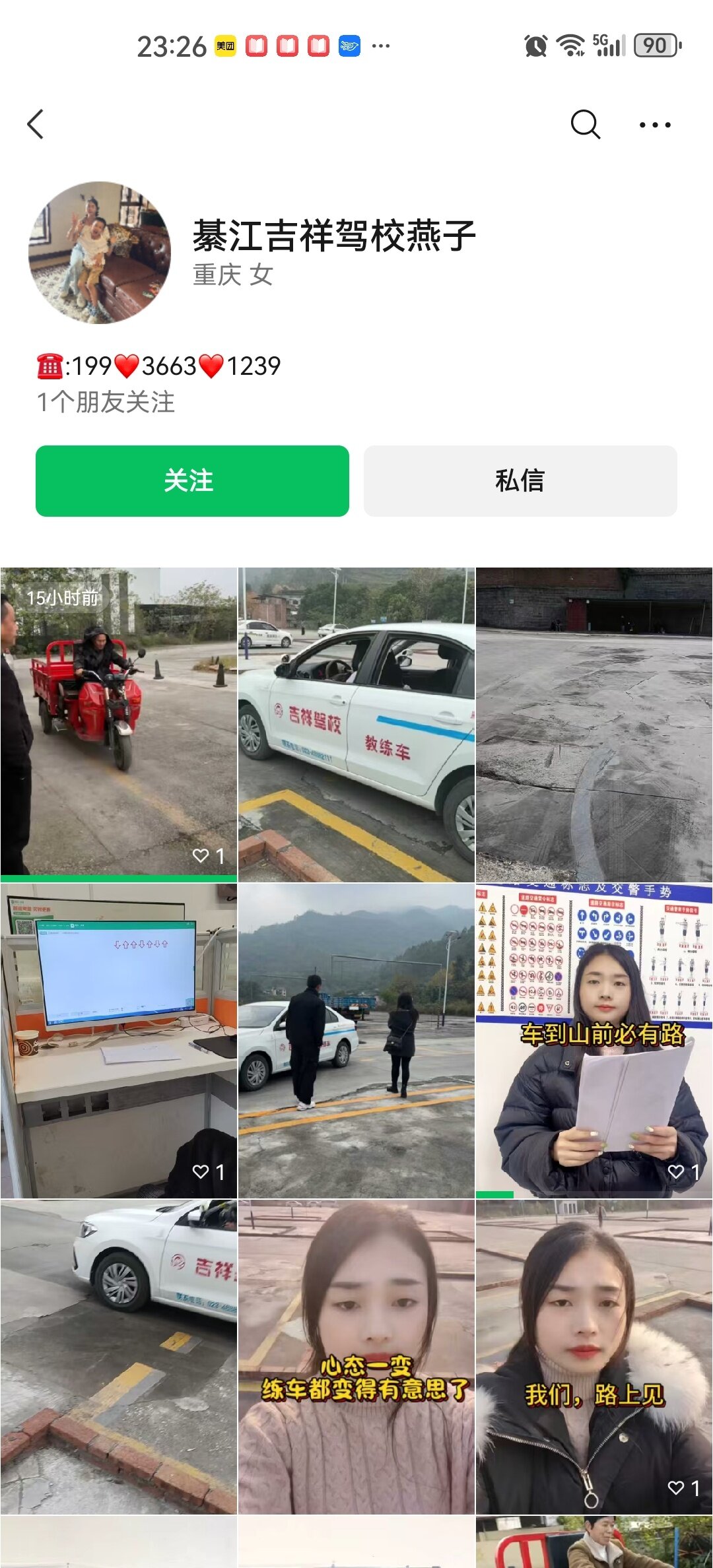Send a private message via 私信
Screen dimensions: 713x1568
click(x=520, y=480)
